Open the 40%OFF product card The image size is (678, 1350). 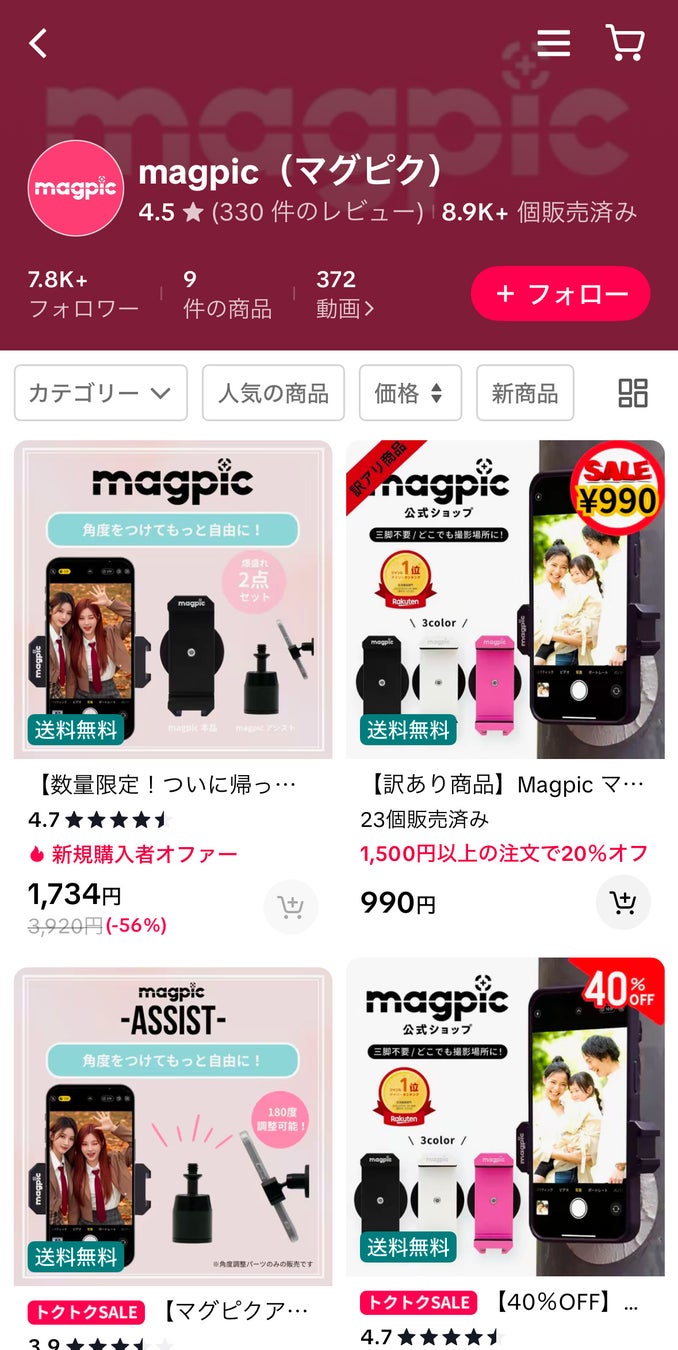pyautogui.click(x=505, y=1115)
